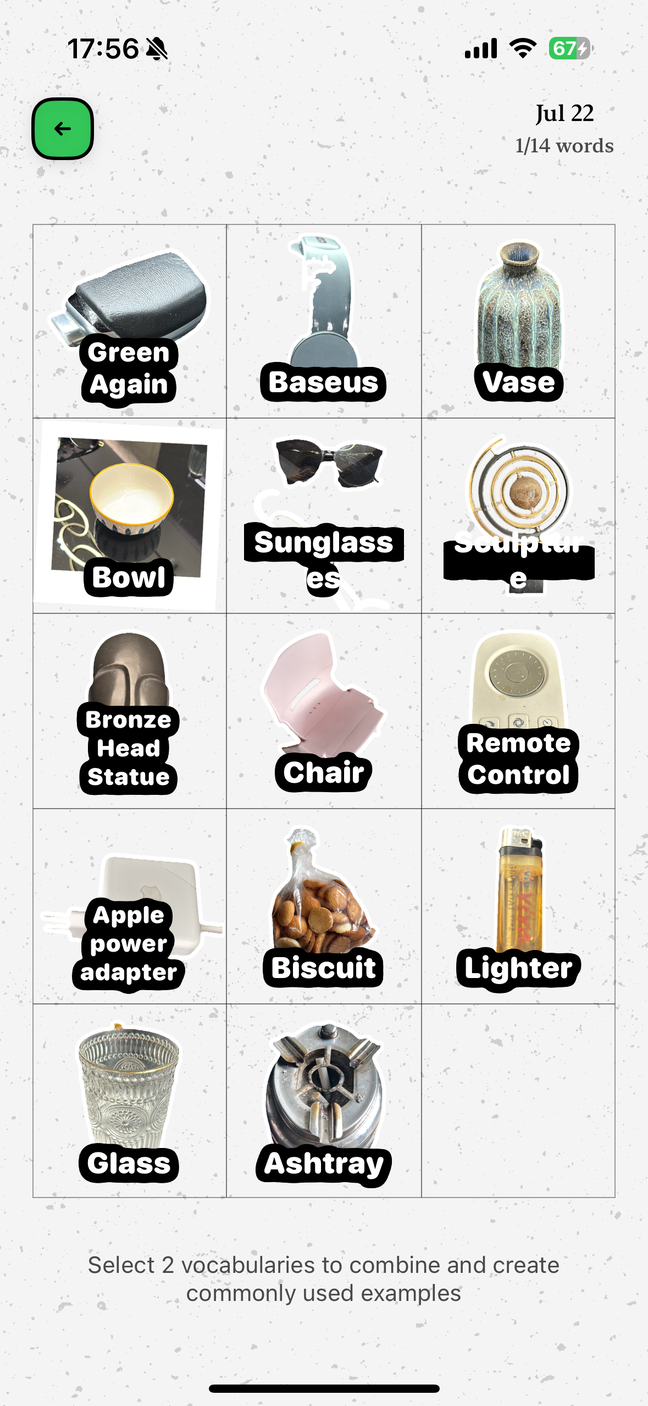Select the Bowl tile
Viewport: 648px width, 1406px height.
pos(129,516)
